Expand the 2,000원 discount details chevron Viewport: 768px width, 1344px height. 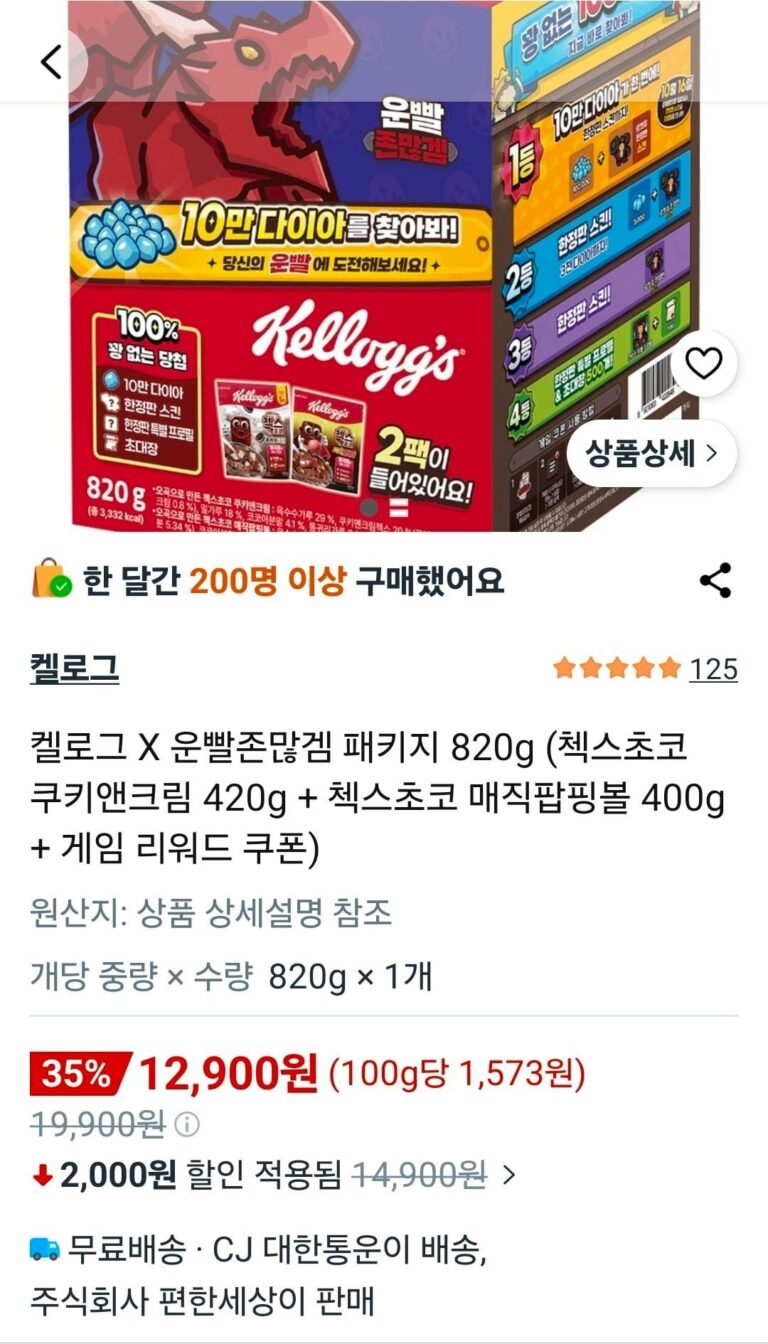click(x=509, y=1174)
